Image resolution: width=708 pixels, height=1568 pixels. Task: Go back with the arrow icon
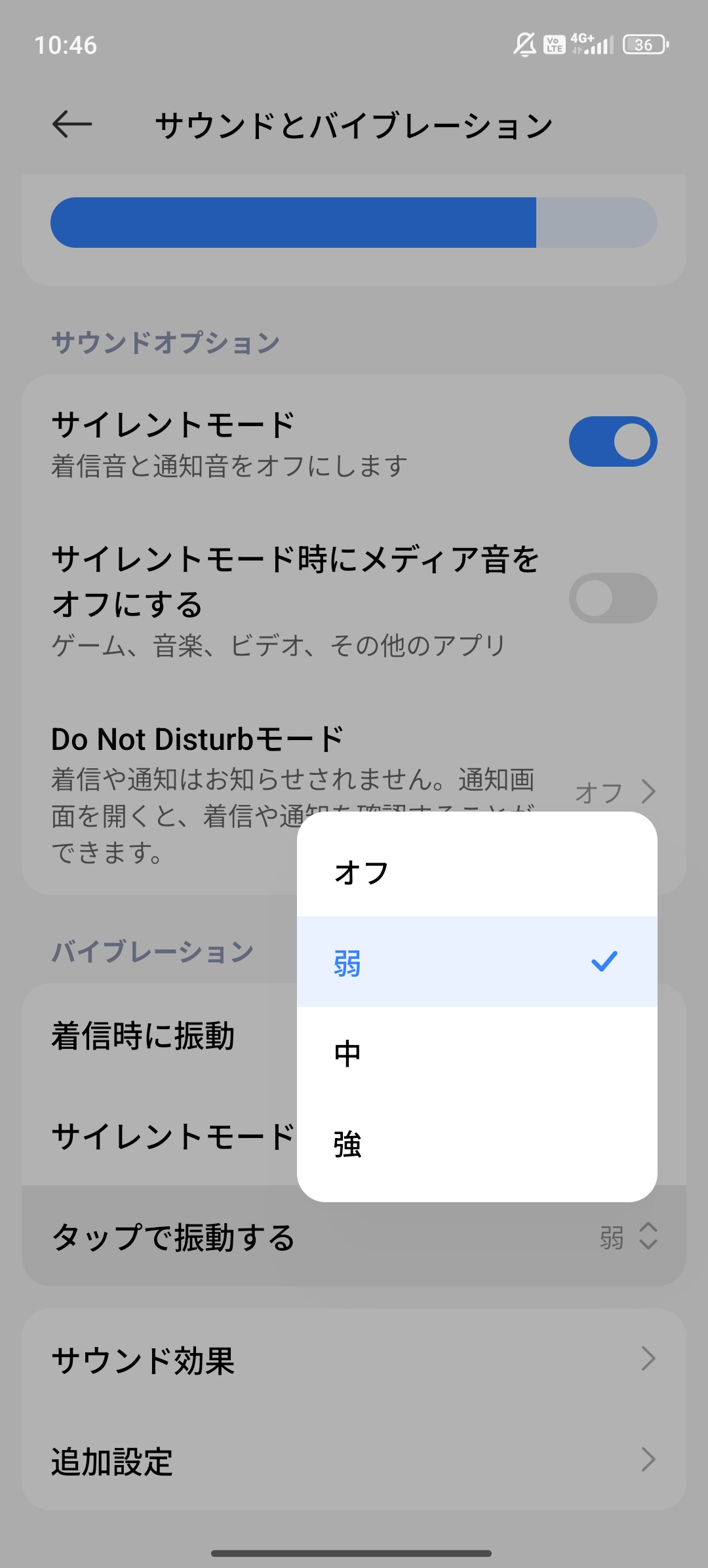[72, 125]
